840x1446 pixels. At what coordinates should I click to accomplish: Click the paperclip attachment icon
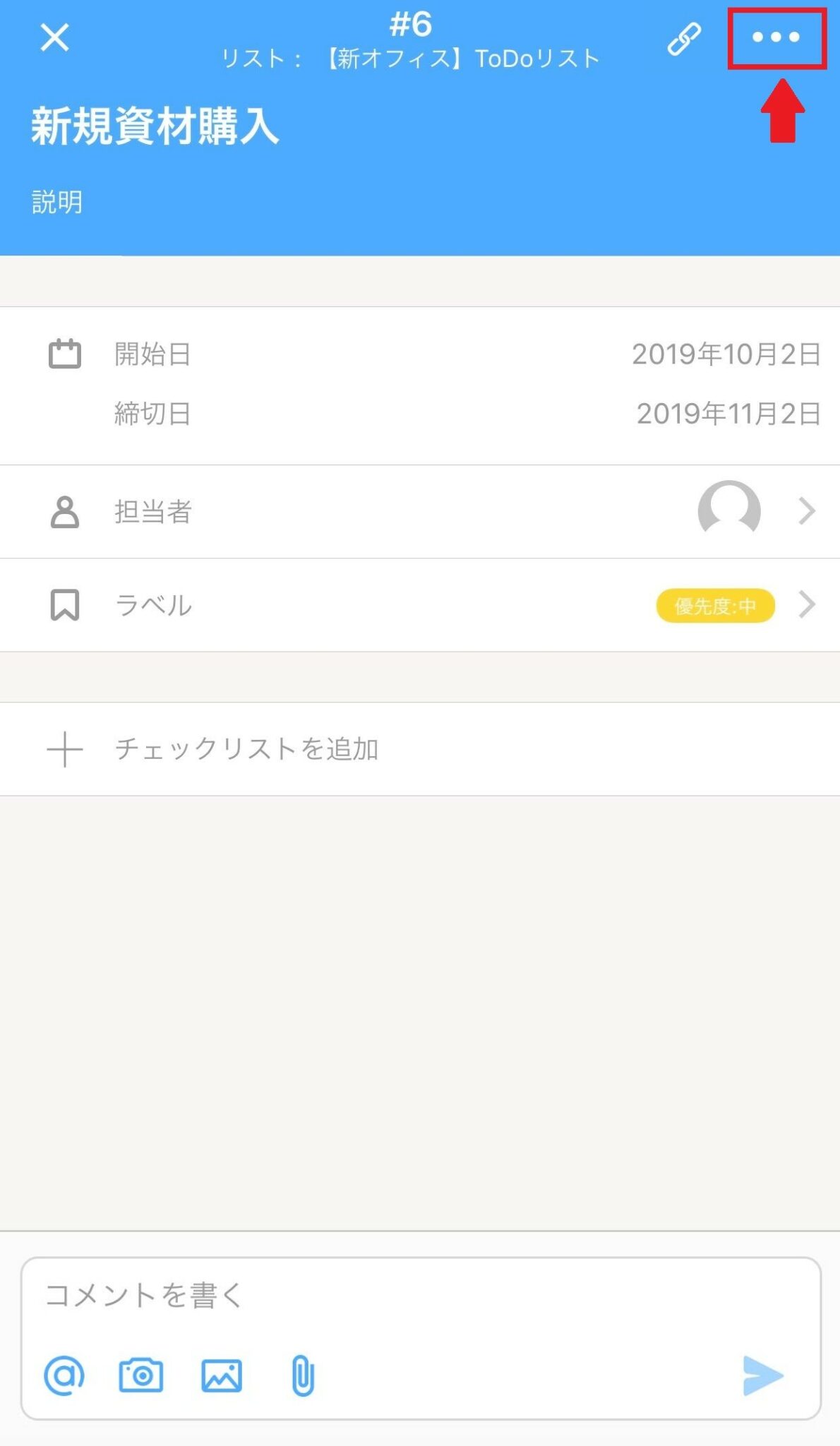point(304,1373)
